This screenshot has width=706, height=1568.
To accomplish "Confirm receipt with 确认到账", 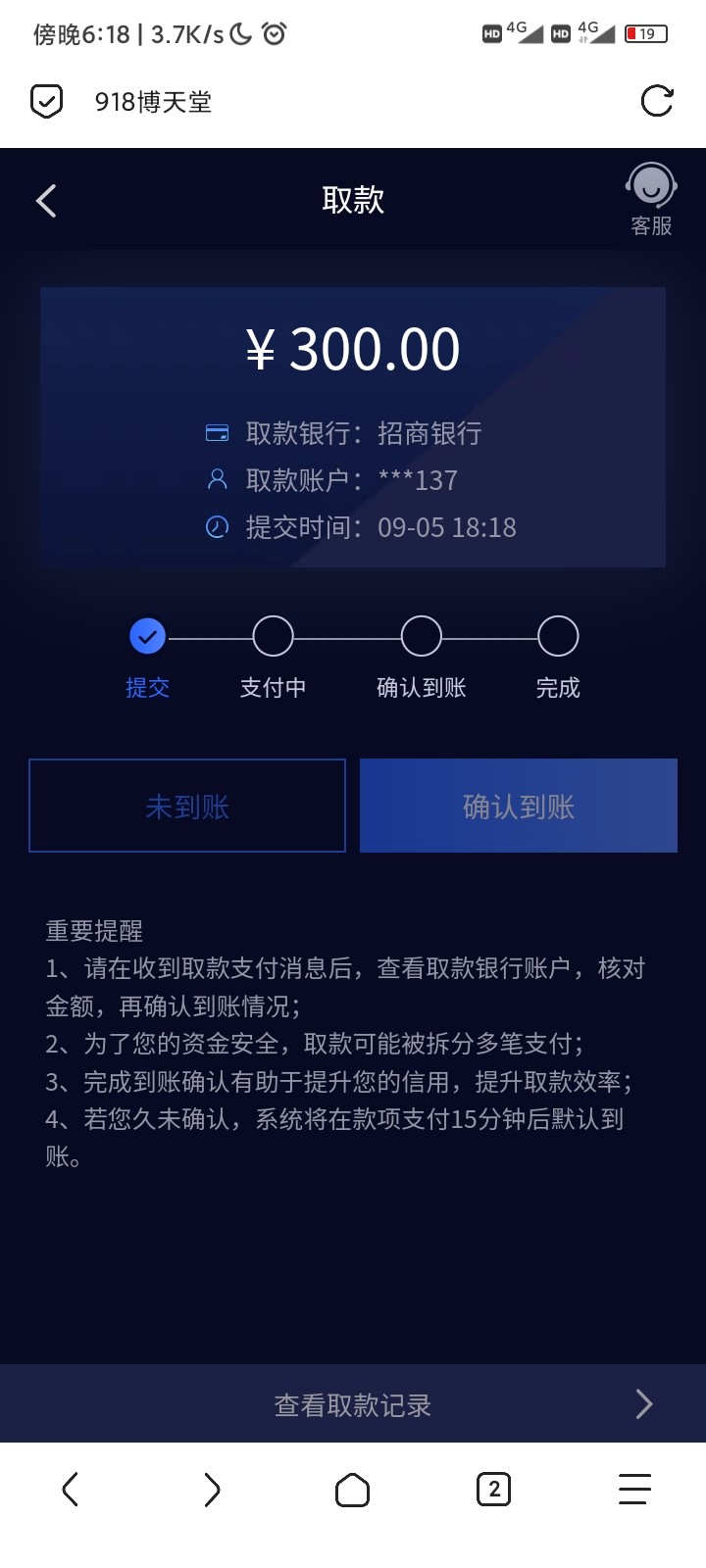I will tap(519, 806).
